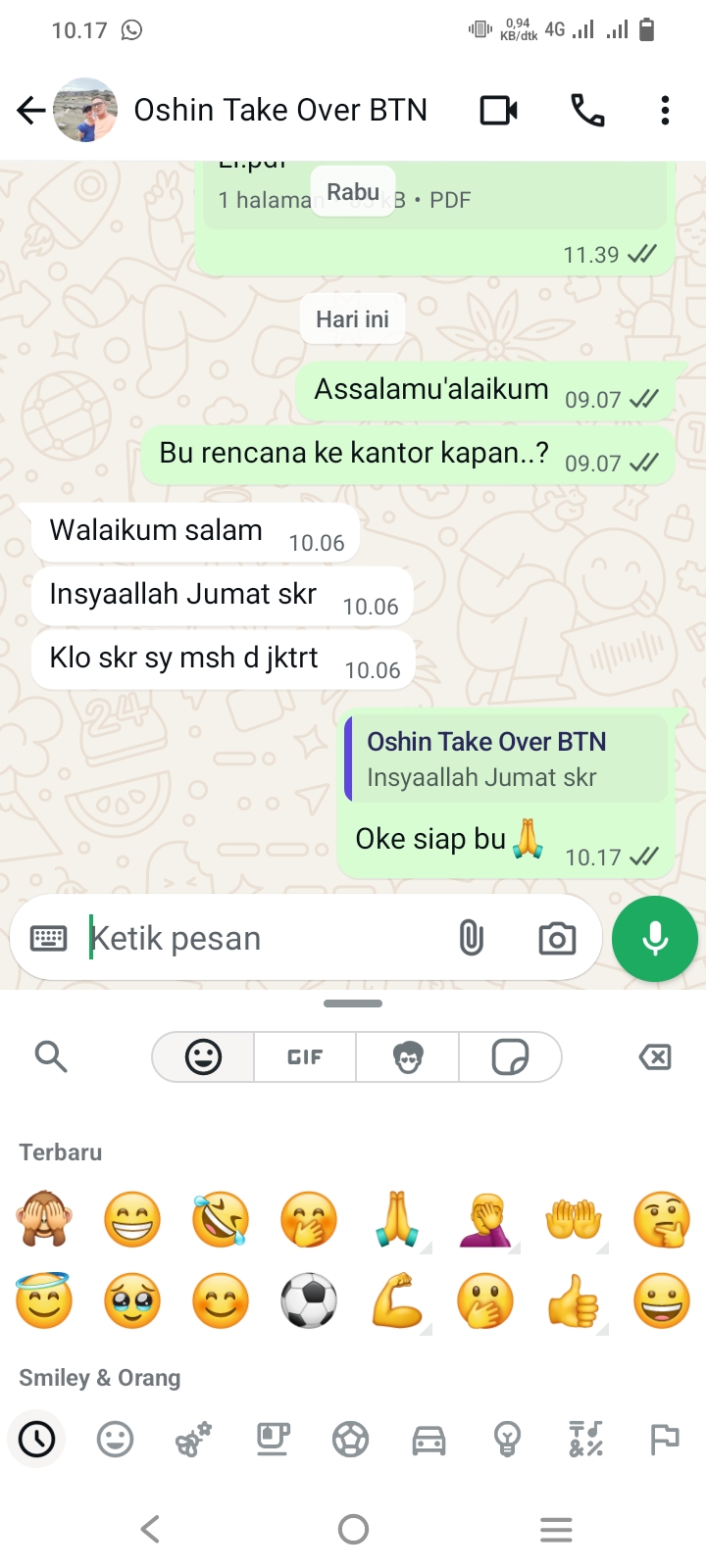The image size is (706, 1568).
Task: Attach a file with the paperclip
Action: click(472, 939)
